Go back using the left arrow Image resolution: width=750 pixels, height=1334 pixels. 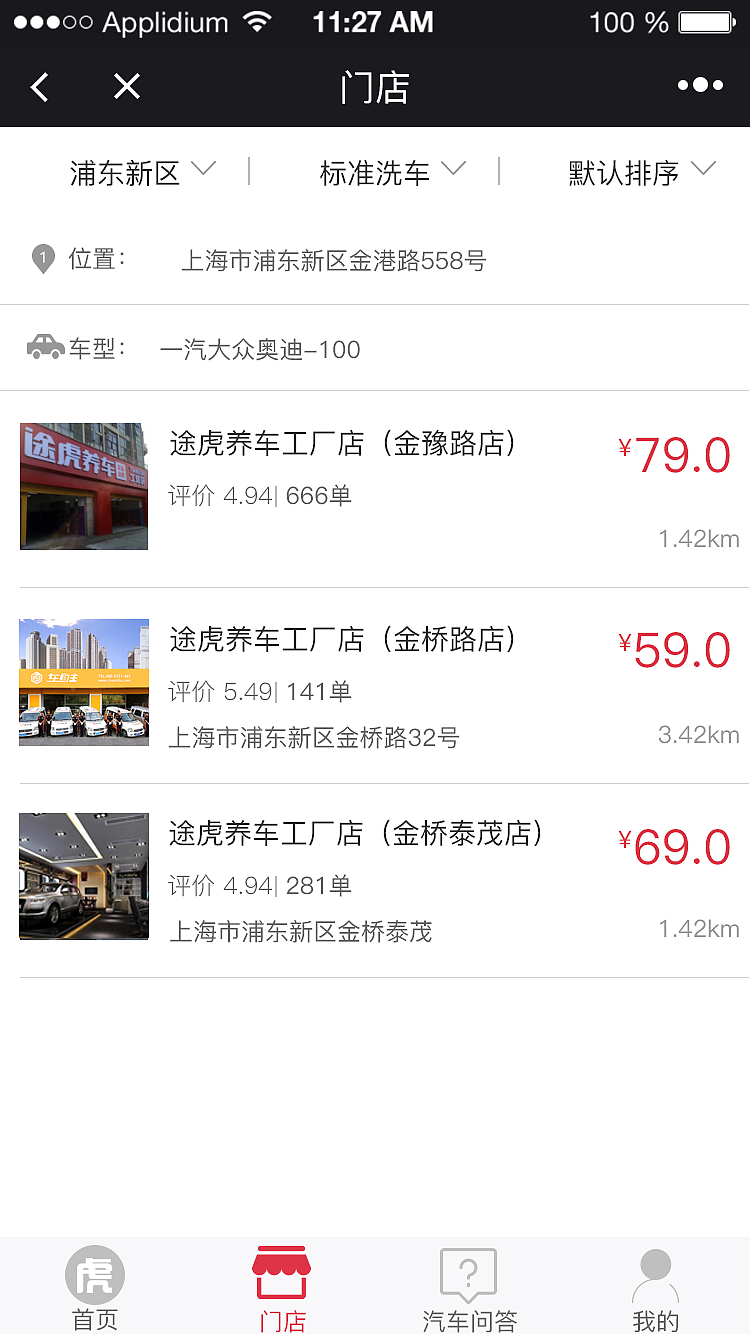tap(40, 87)
